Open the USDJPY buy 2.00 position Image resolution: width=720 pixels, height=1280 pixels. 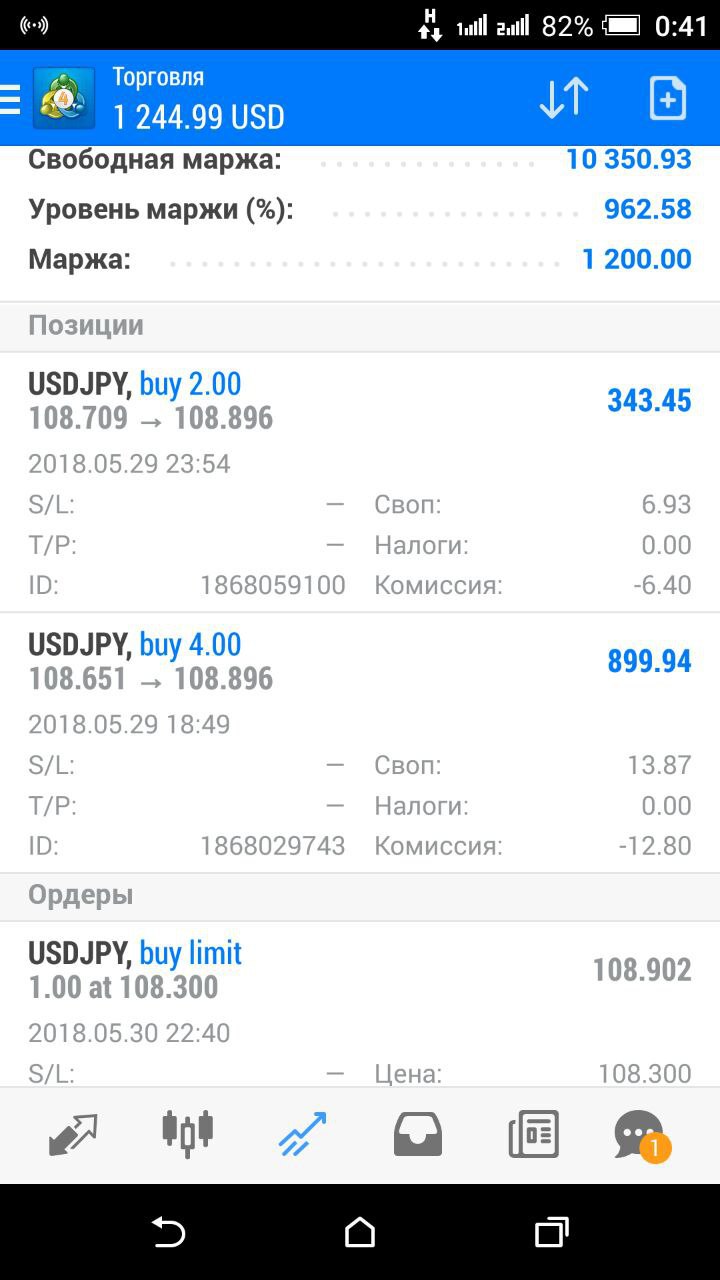tap(360, 482)
